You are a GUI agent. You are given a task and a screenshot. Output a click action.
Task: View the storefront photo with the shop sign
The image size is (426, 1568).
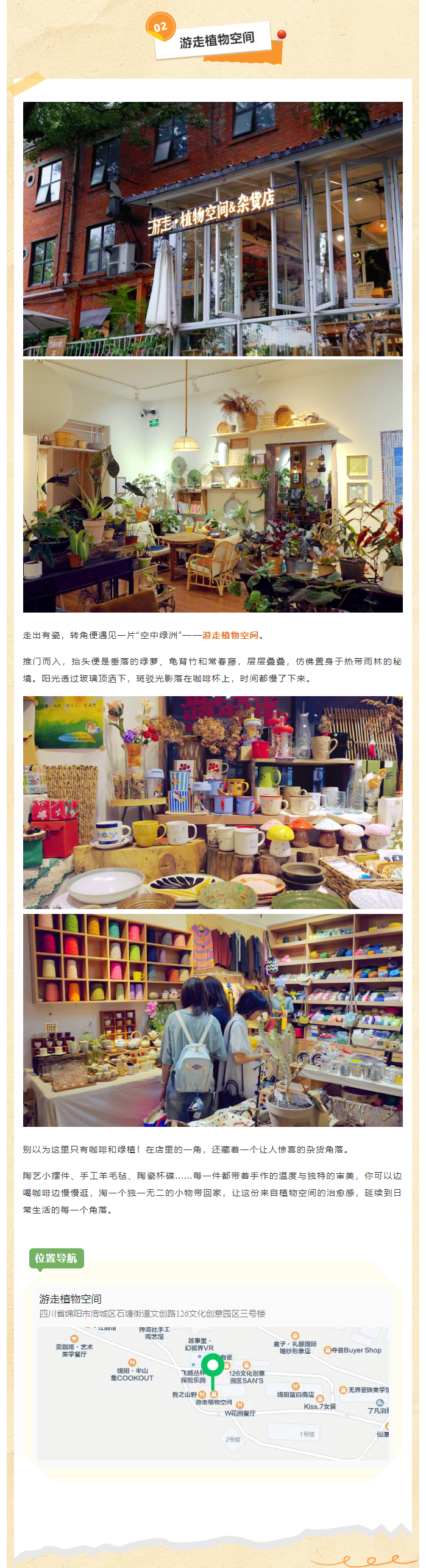(213, 229)
